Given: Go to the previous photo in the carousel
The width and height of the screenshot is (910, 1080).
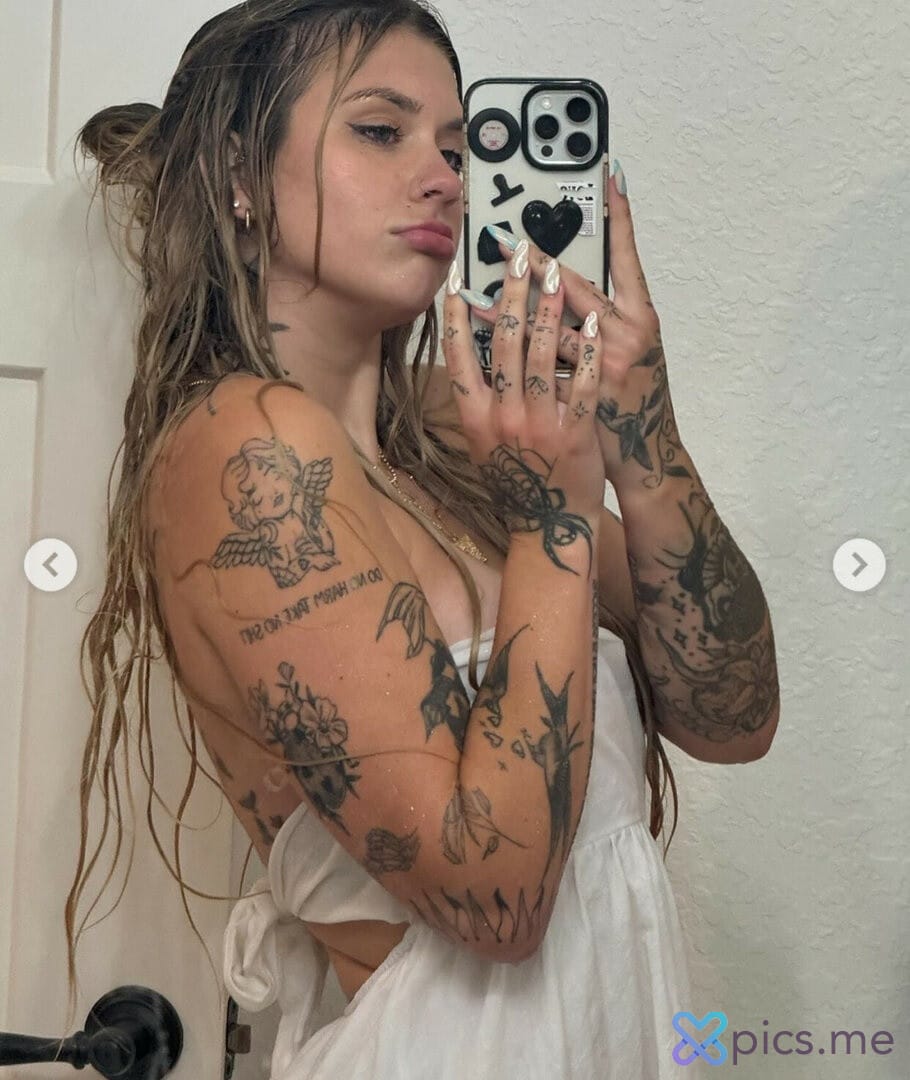Looking at the screenshot, I should (50, 565).
